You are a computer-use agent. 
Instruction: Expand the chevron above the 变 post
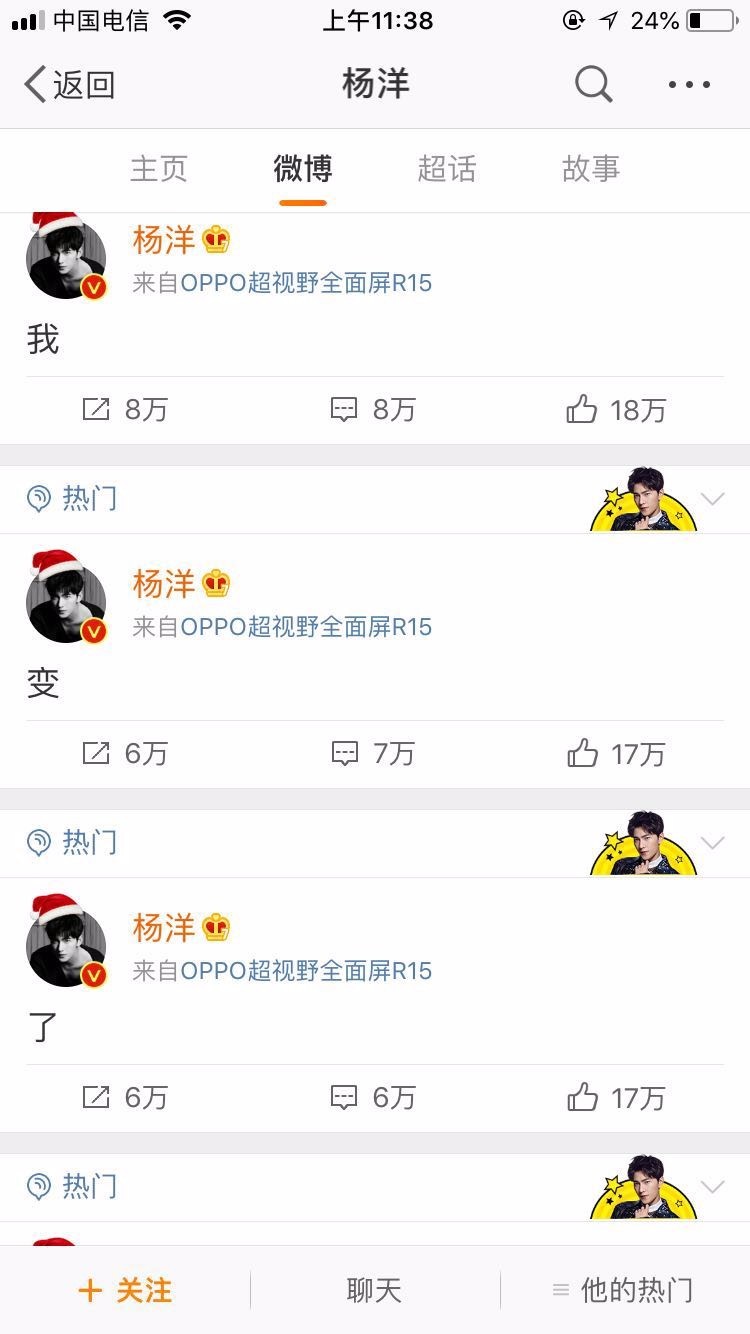click(x=713, y=498)
